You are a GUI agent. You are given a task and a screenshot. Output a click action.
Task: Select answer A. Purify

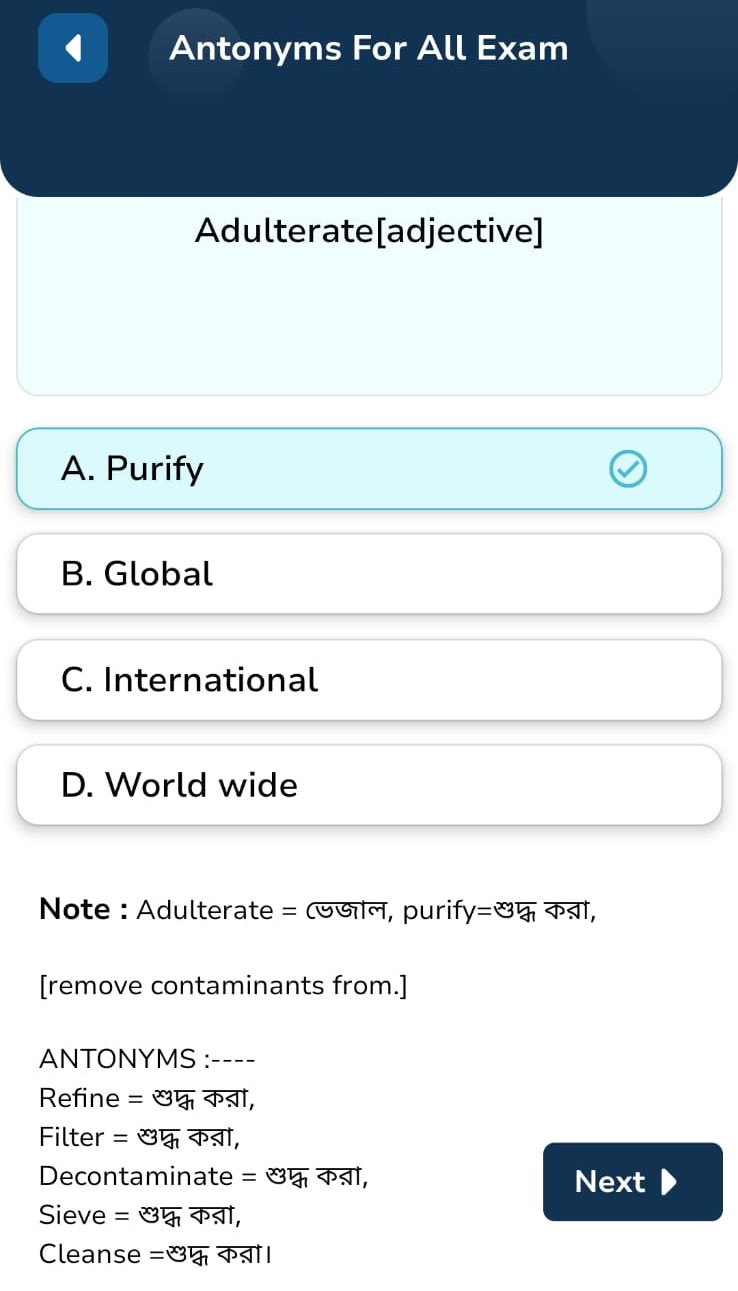[368, 468]
